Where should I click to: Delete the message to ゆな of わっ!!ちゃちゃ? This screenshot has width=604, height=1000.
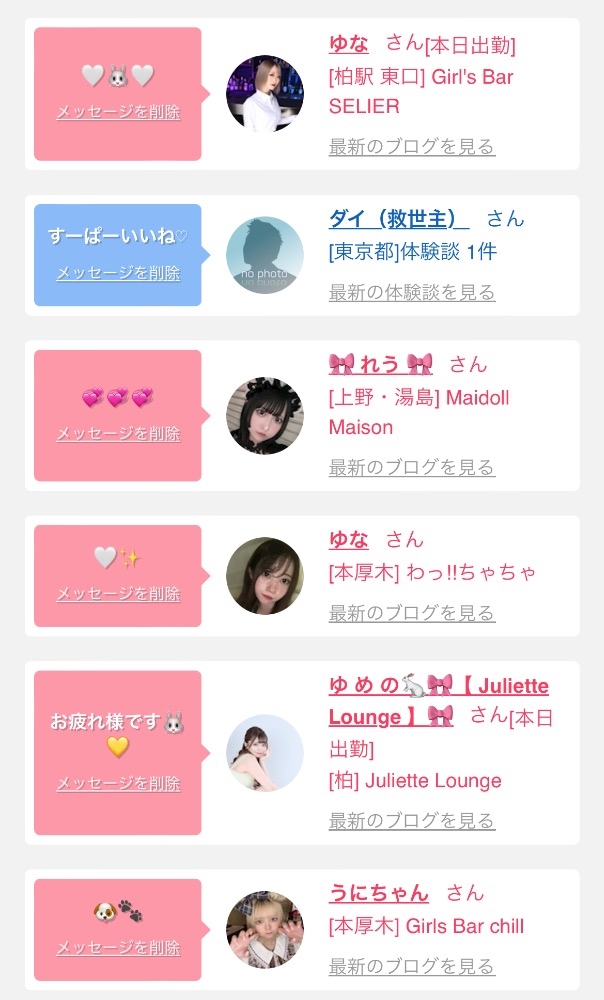pos(118,594)
